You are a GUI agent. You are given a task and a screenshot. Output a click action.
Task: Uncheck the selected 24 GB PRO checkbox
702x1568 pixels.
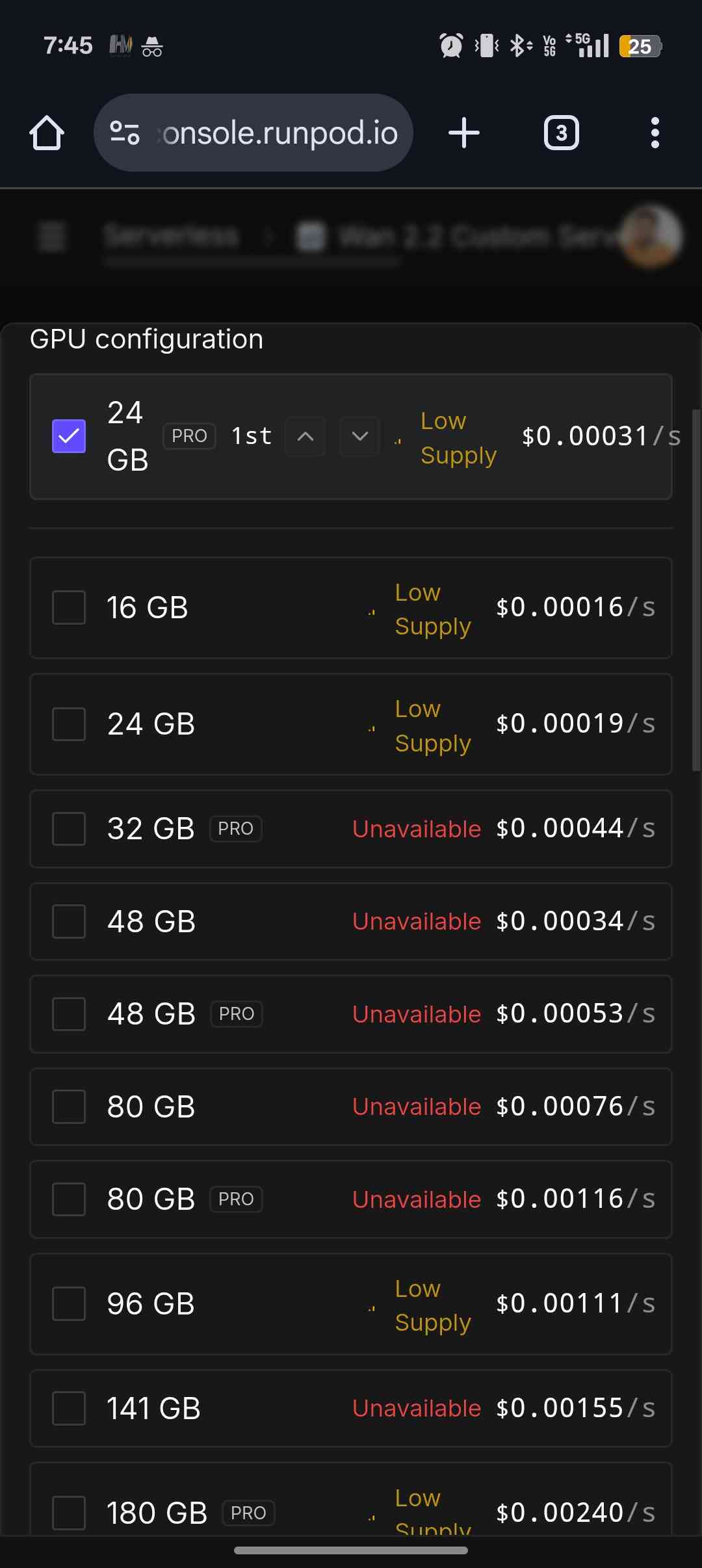[68, 437]
